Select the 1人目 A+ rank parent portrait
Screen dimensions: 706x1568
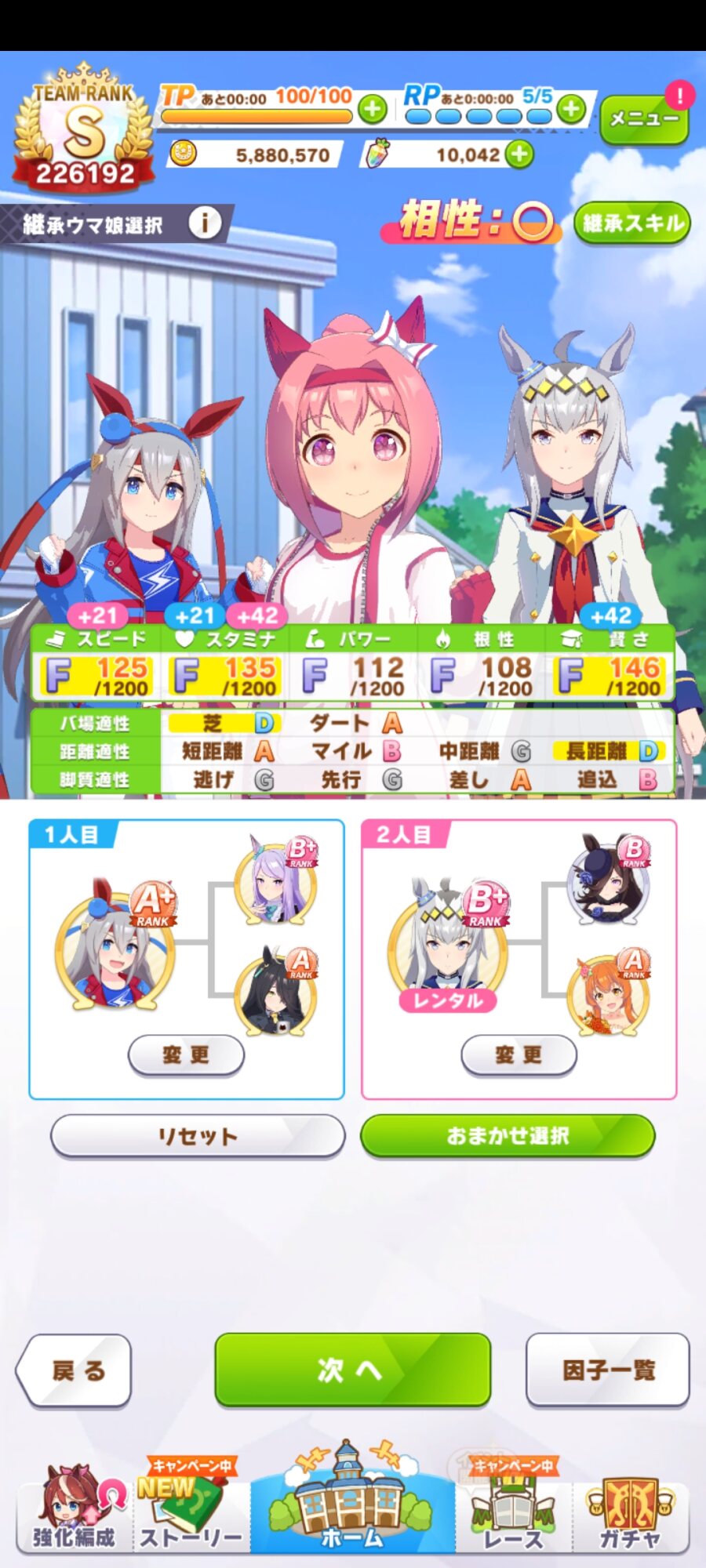115,946
